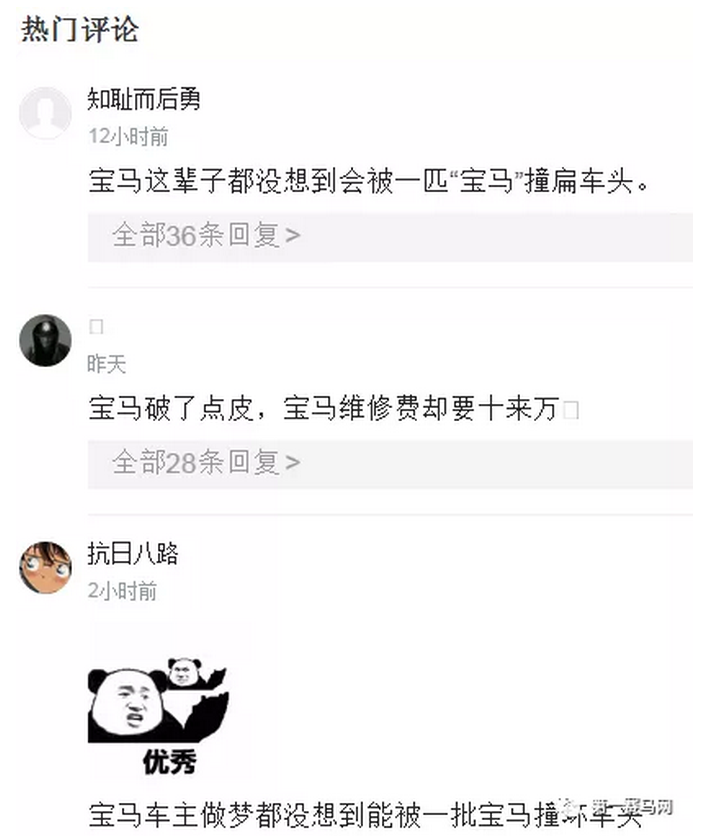This screenshot has width=710, height=837.
Task: View all 28 replies under the 昨天 comment
Action: pyautogui.click(x=207, y=462)
